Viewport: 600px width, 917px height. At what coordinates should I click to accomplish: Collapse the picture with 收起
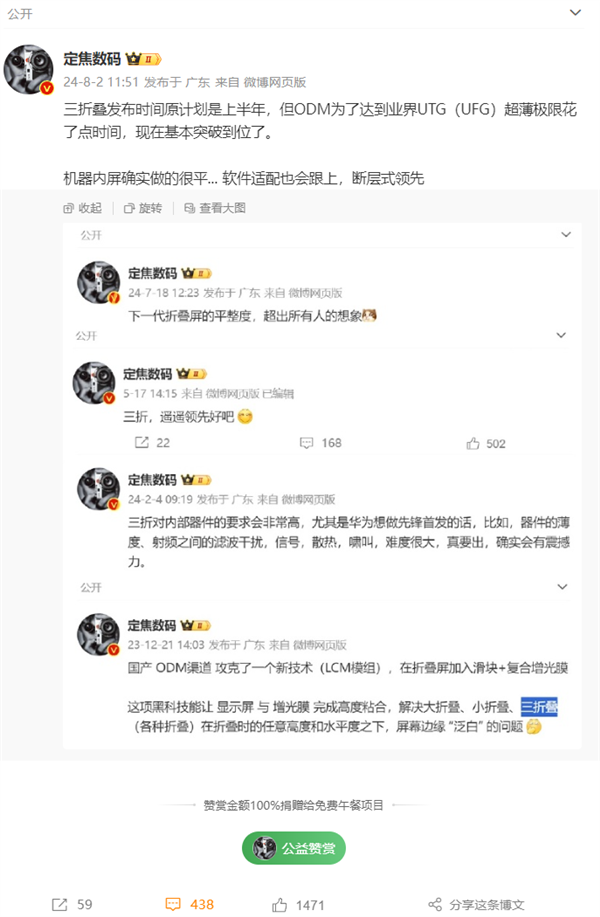point(82,208)
